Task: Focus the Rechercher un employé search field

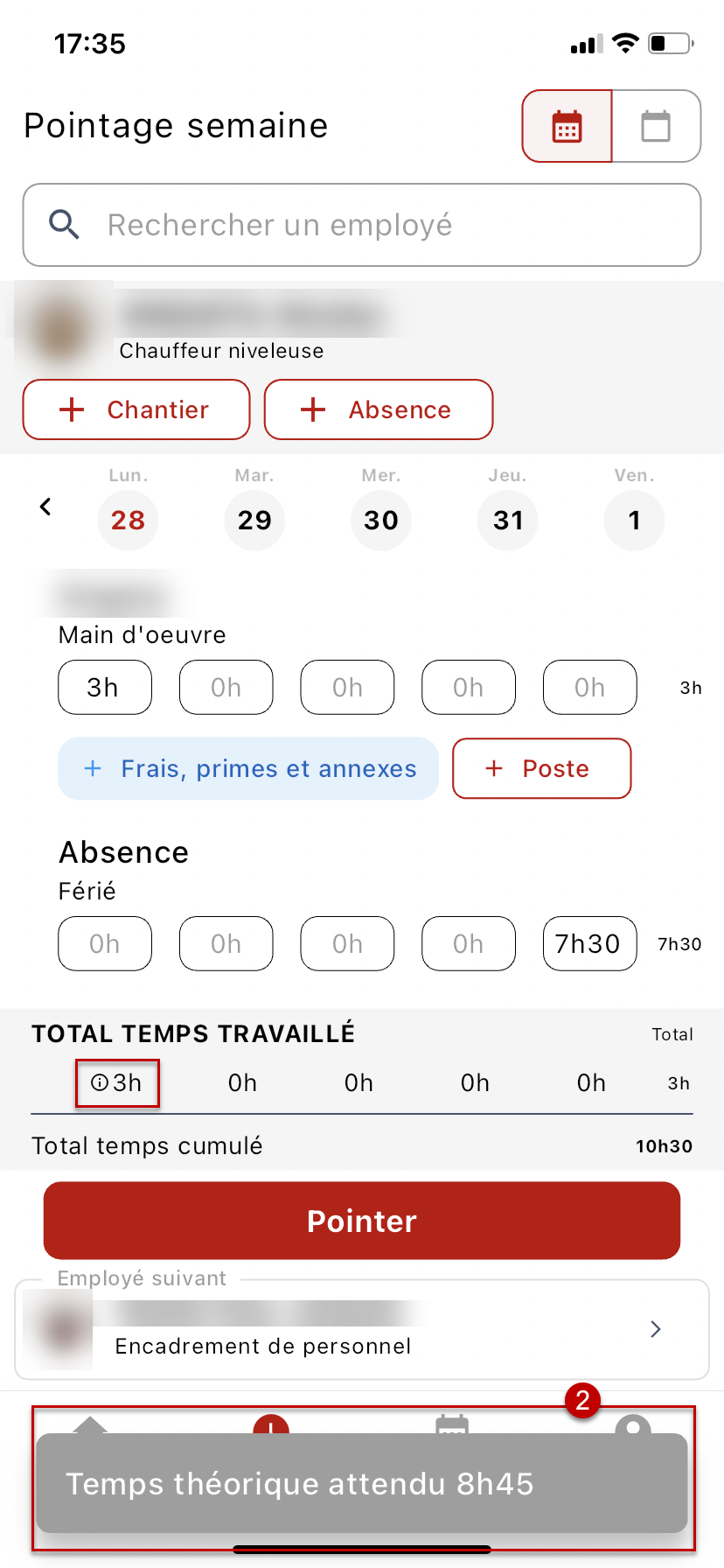Action: point(362,225)
